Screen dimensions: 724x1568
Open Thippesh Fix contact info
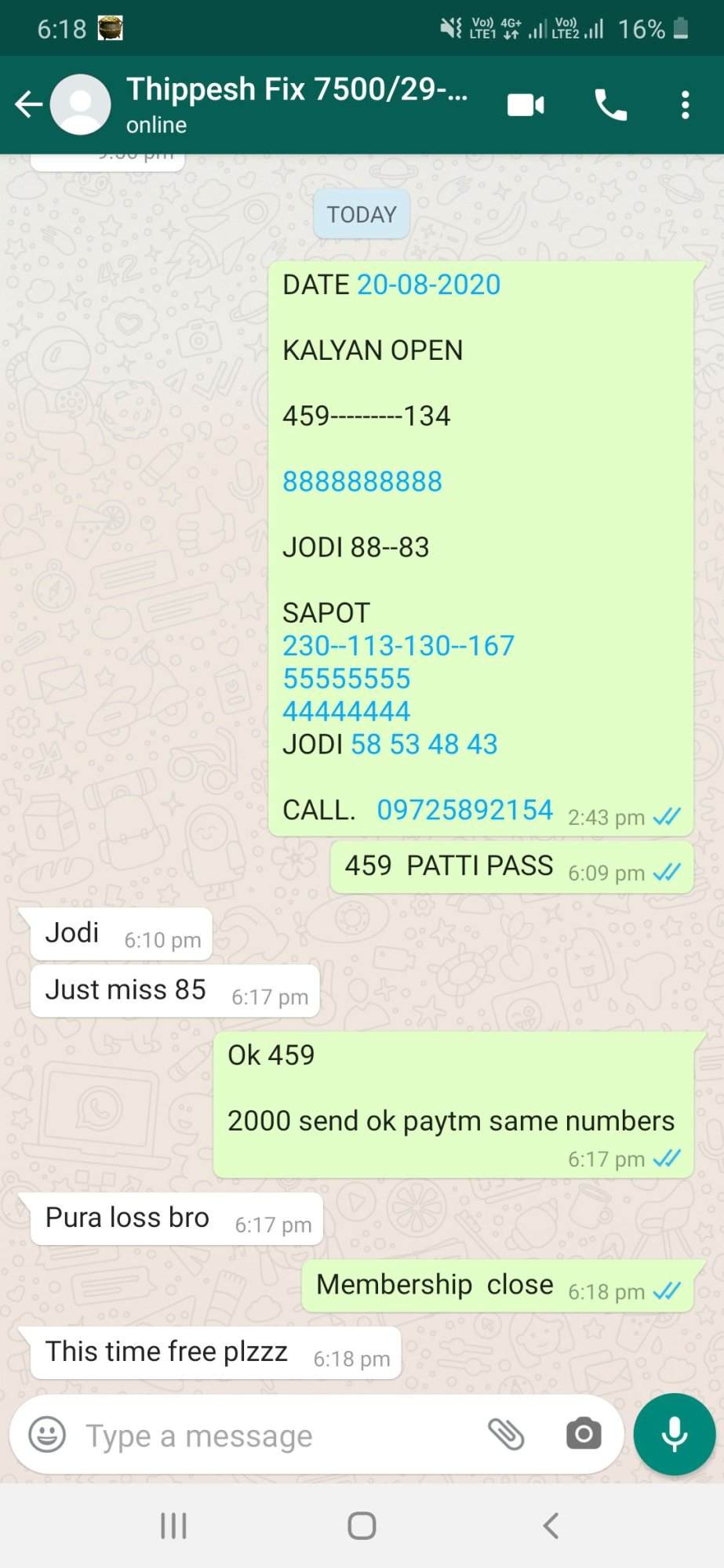[297, 103]
